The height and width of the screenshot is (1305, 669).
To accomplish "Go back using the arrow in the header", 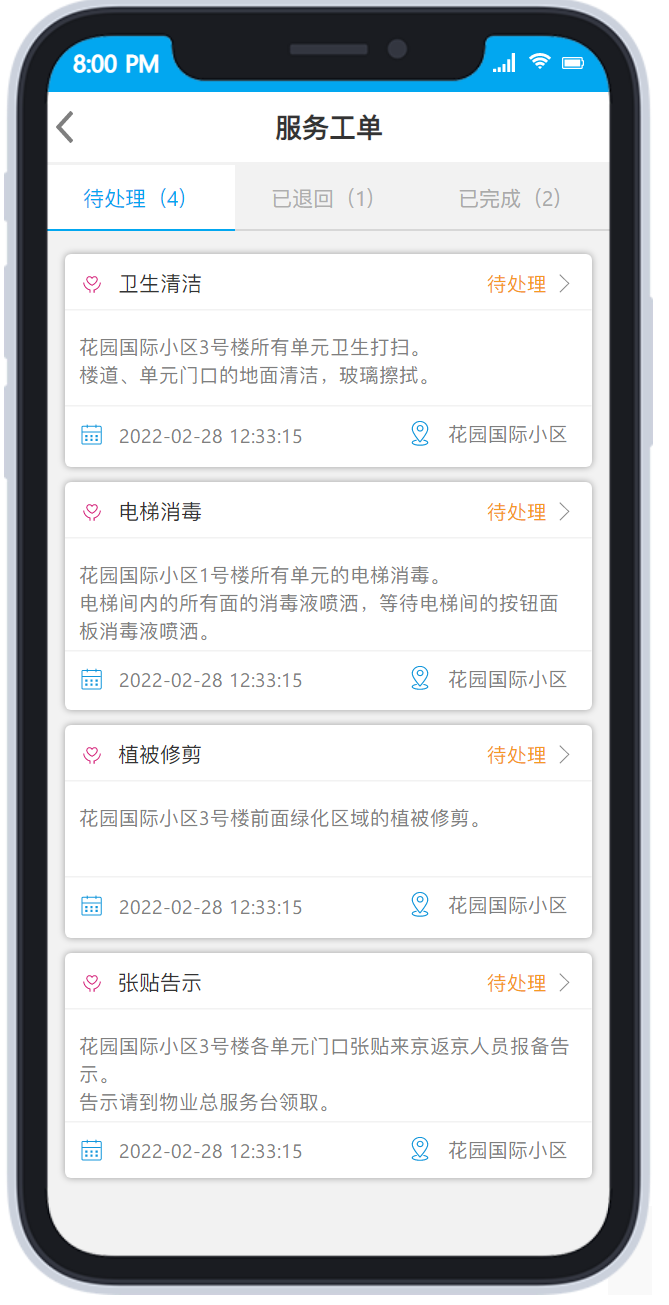I will click(x=66, y=128).
